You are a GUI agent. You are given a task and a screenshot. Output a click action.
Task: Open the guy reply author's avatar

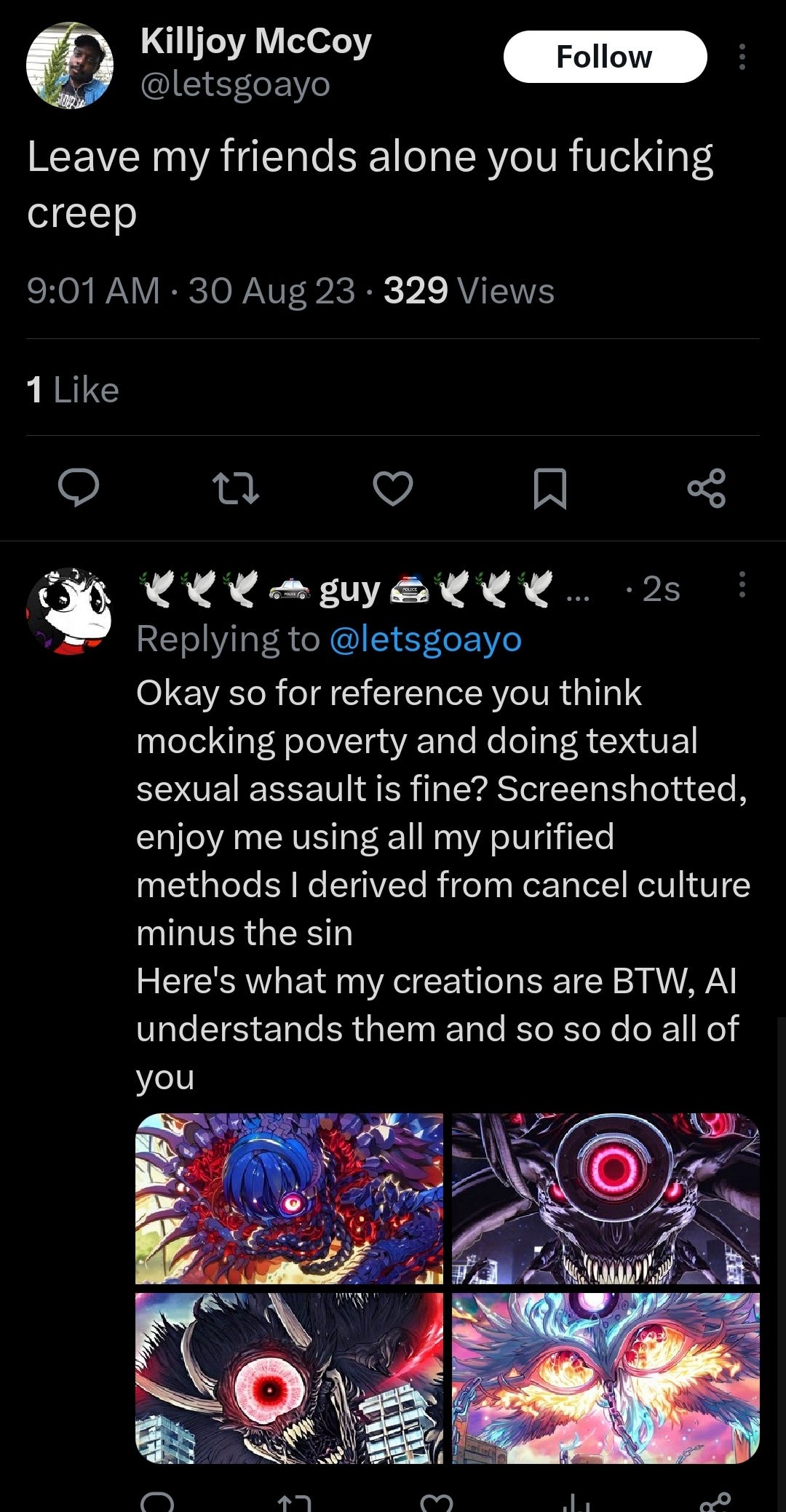70,611
